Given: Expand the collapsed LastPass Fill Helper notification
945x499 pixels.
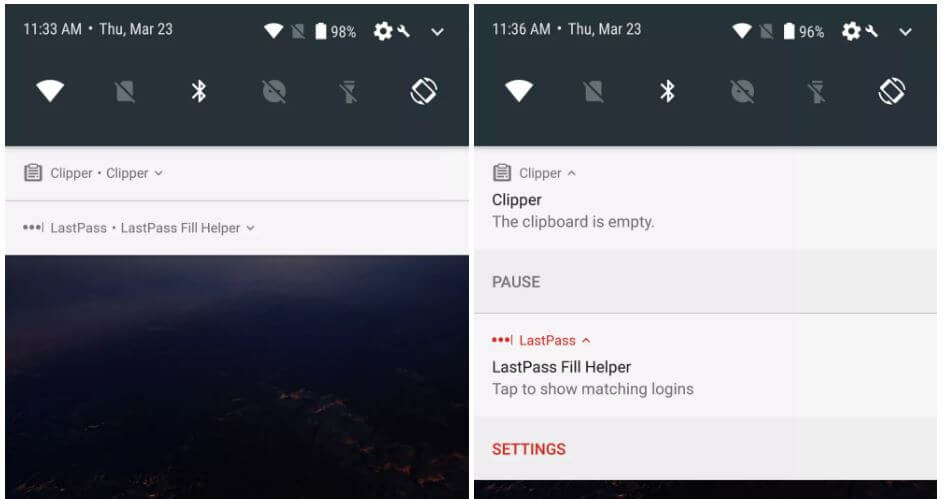Looking at the screenshot, I should tap(250, 228).
